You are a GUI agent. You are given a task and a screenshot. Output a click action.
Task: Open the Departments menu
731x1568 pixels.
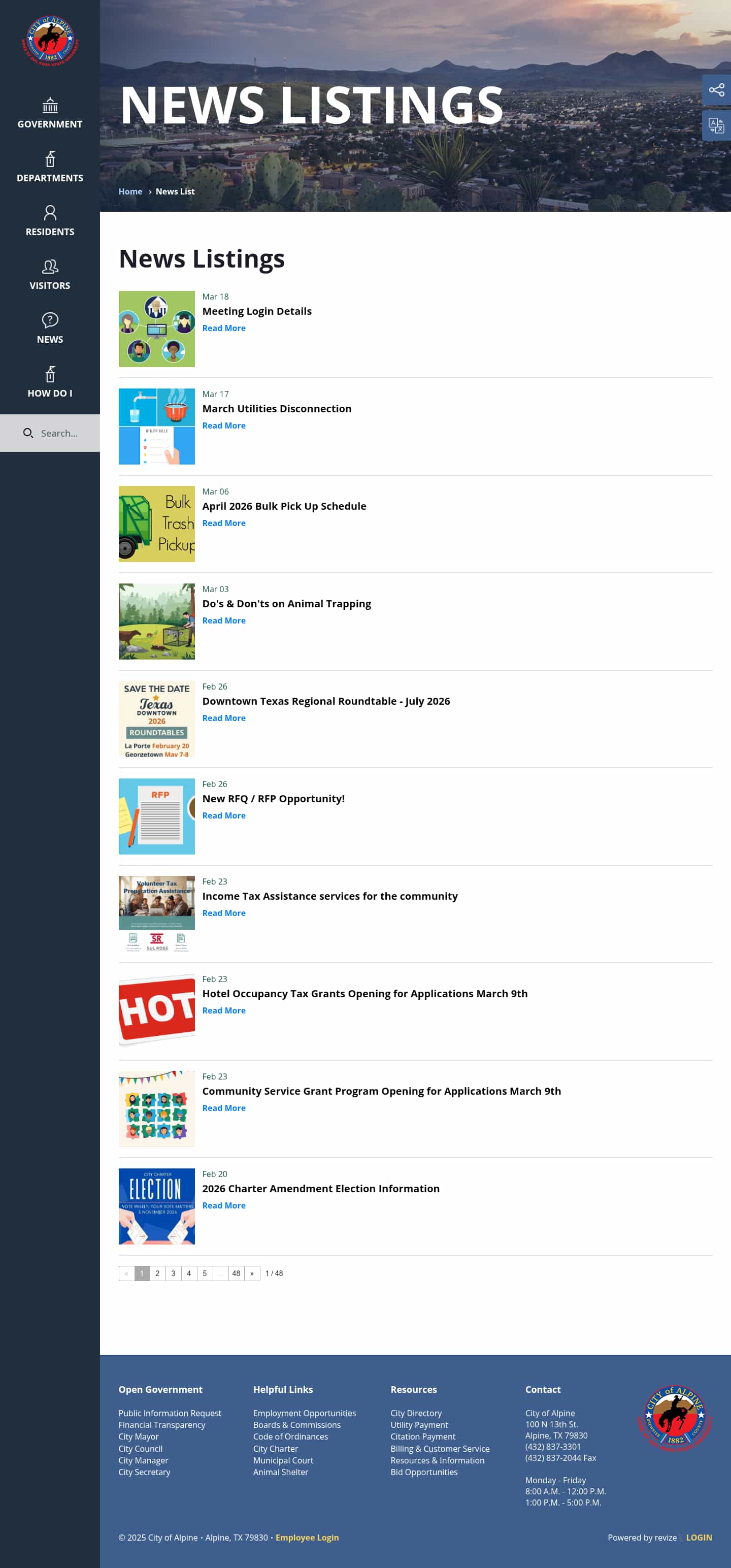(x=50, y=168)
